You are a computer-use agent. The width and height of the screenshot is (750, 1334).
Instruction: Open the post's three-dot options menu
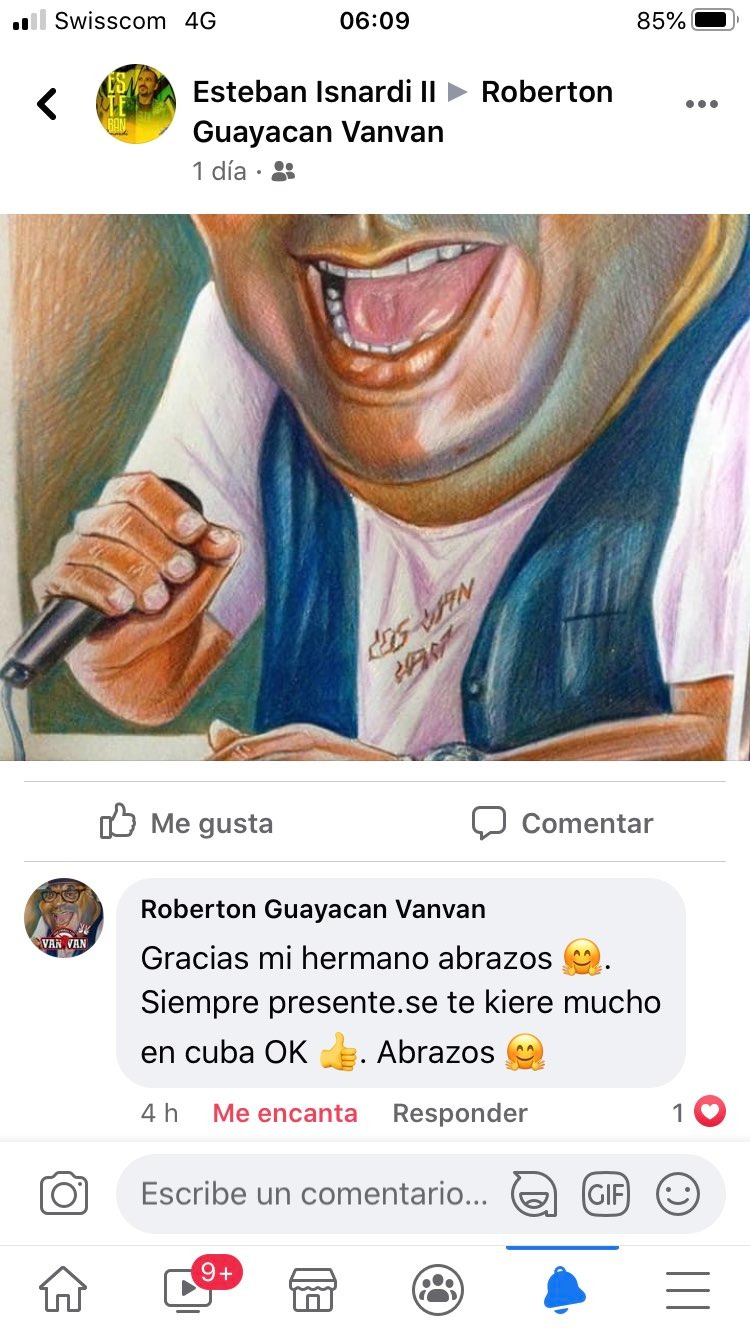coord(701,104)
